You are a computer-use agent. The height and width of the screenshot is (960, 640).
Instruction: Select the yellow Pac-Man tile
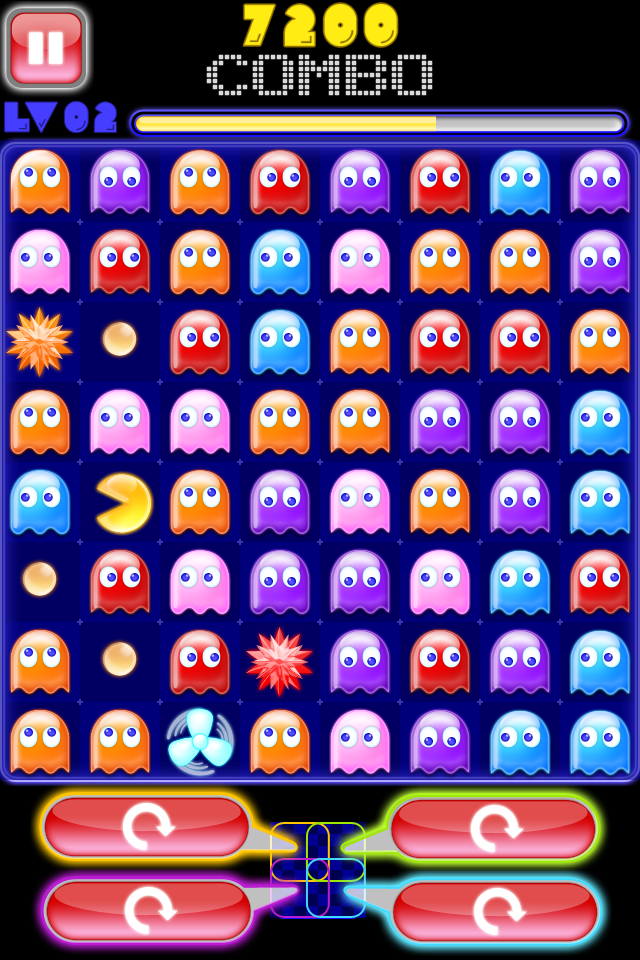[121, 502]
